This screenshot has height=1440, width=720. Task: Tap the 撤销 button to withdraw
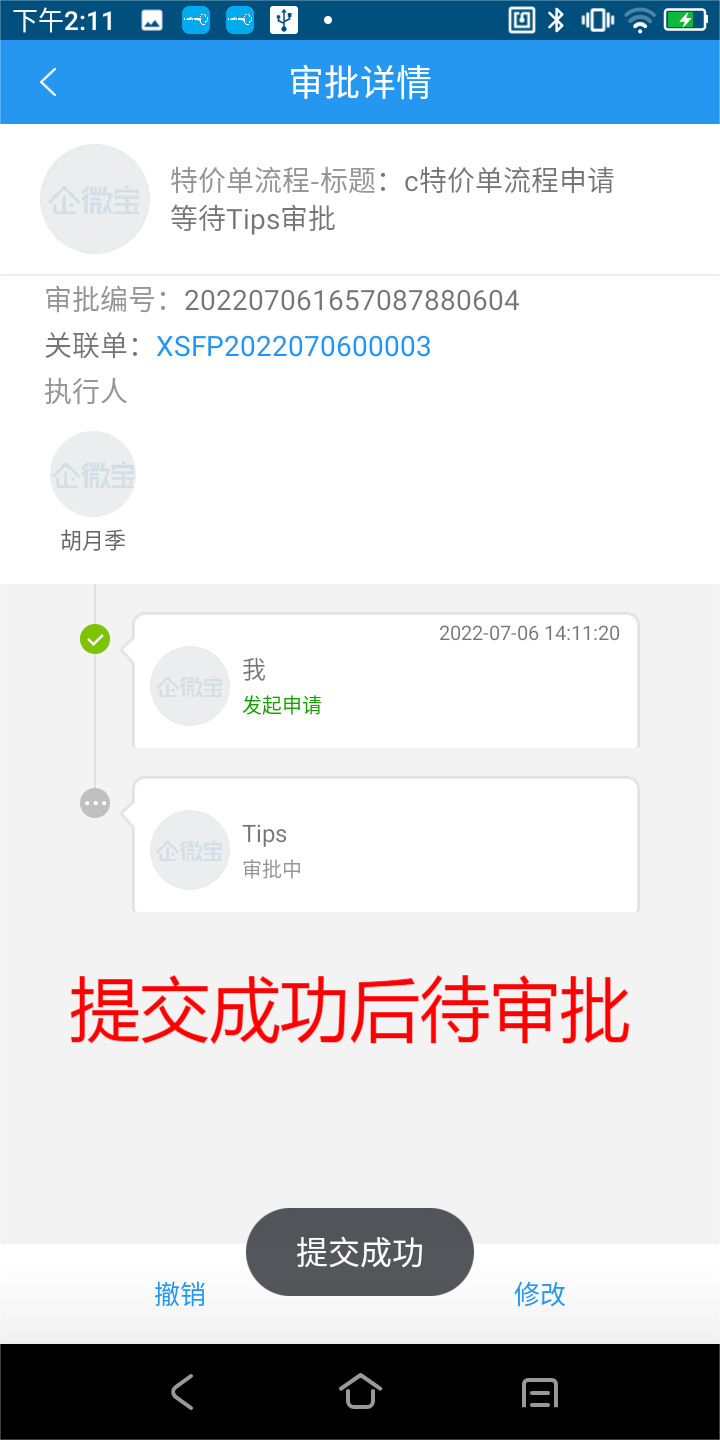point(180,1294)
